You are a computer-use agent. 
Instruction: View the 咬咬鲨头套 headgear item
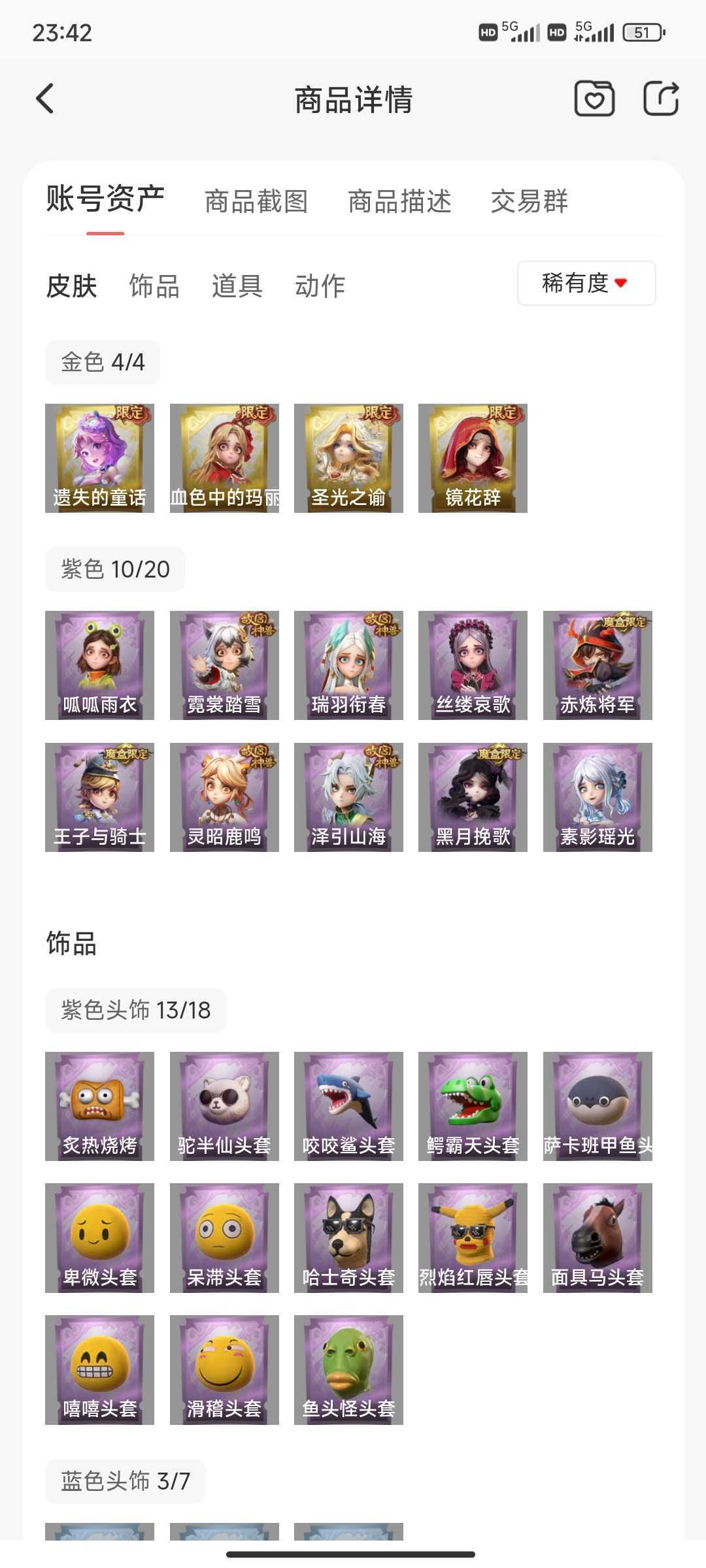click(x=348, y=1106)
